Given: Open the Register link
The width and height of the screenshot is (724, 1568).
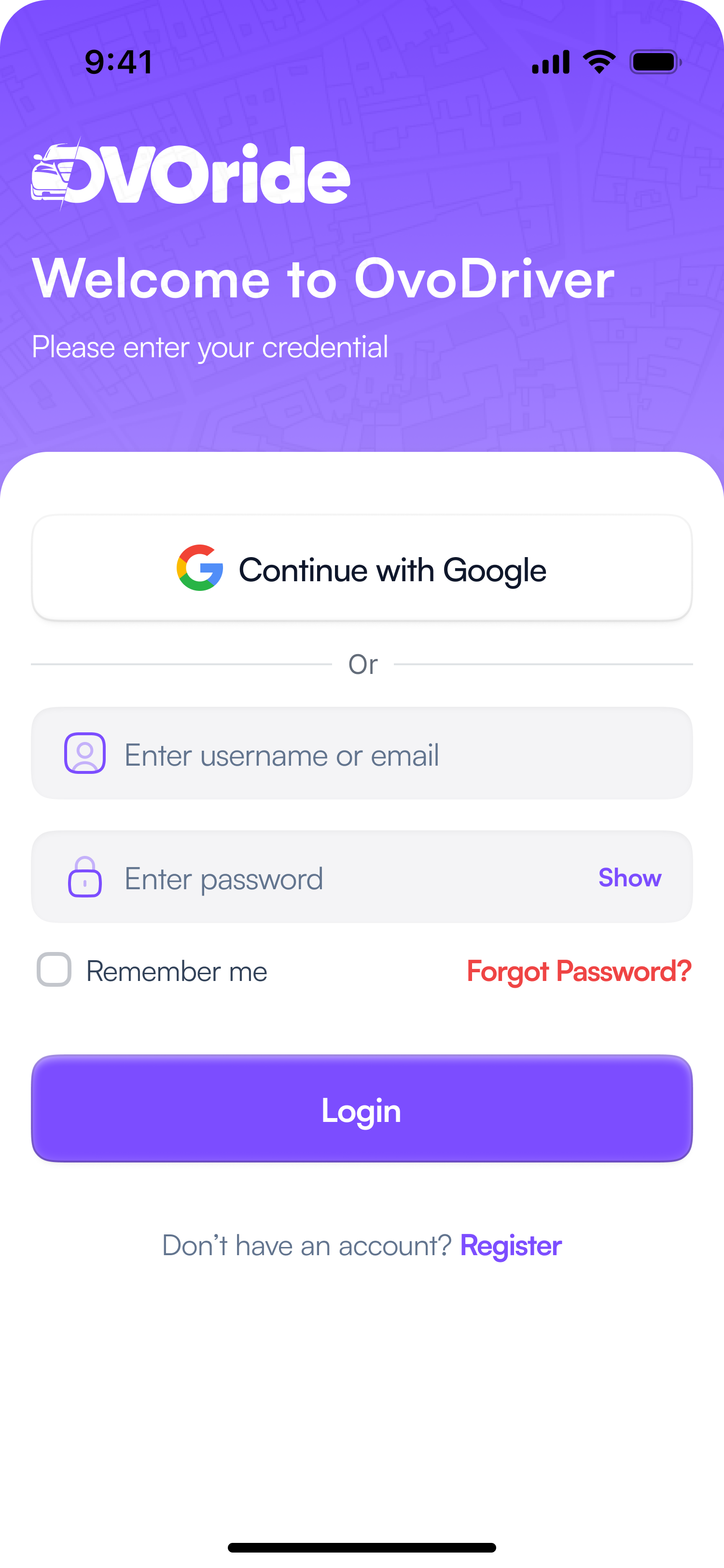Looking at the screenshot, I should pos(511,1246).
